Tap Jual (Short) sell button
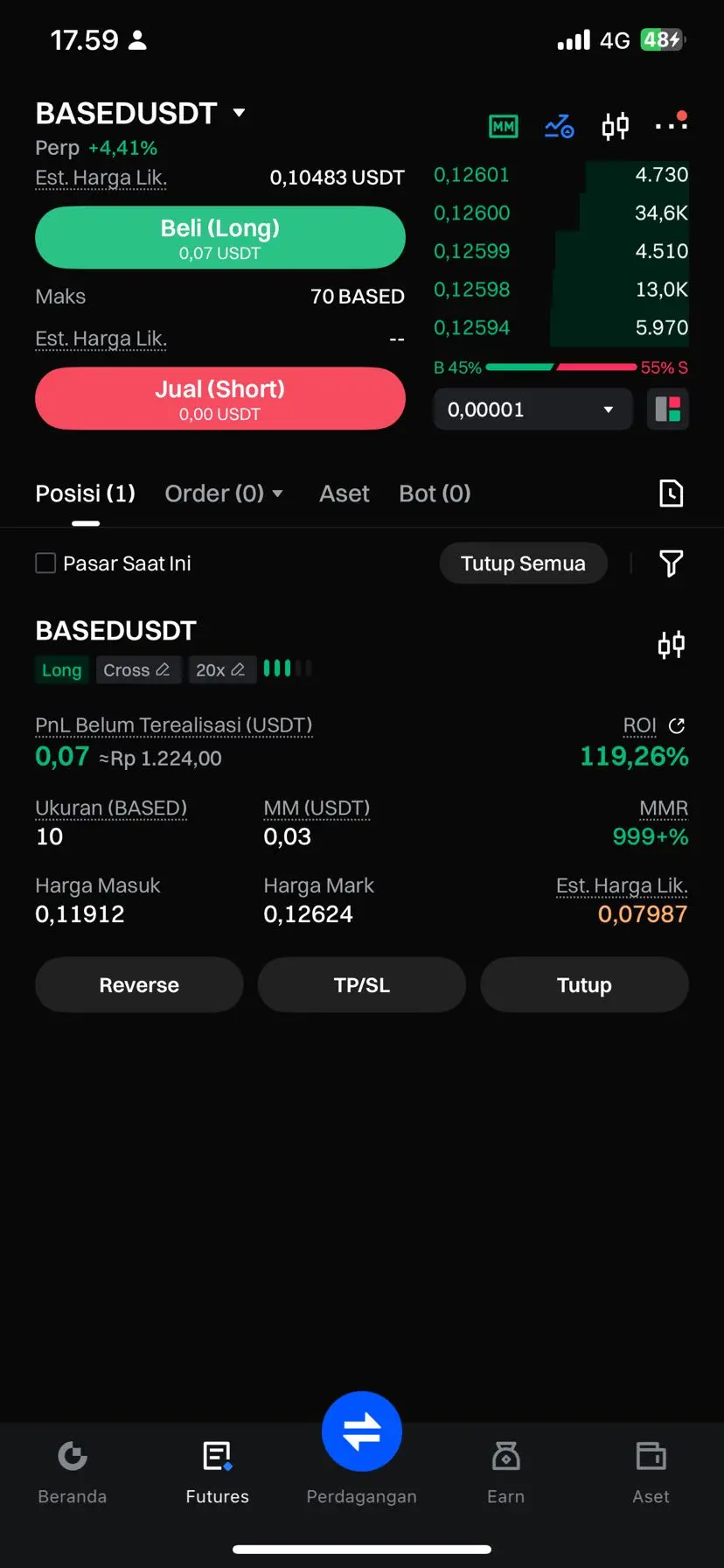 click(220, 398)
